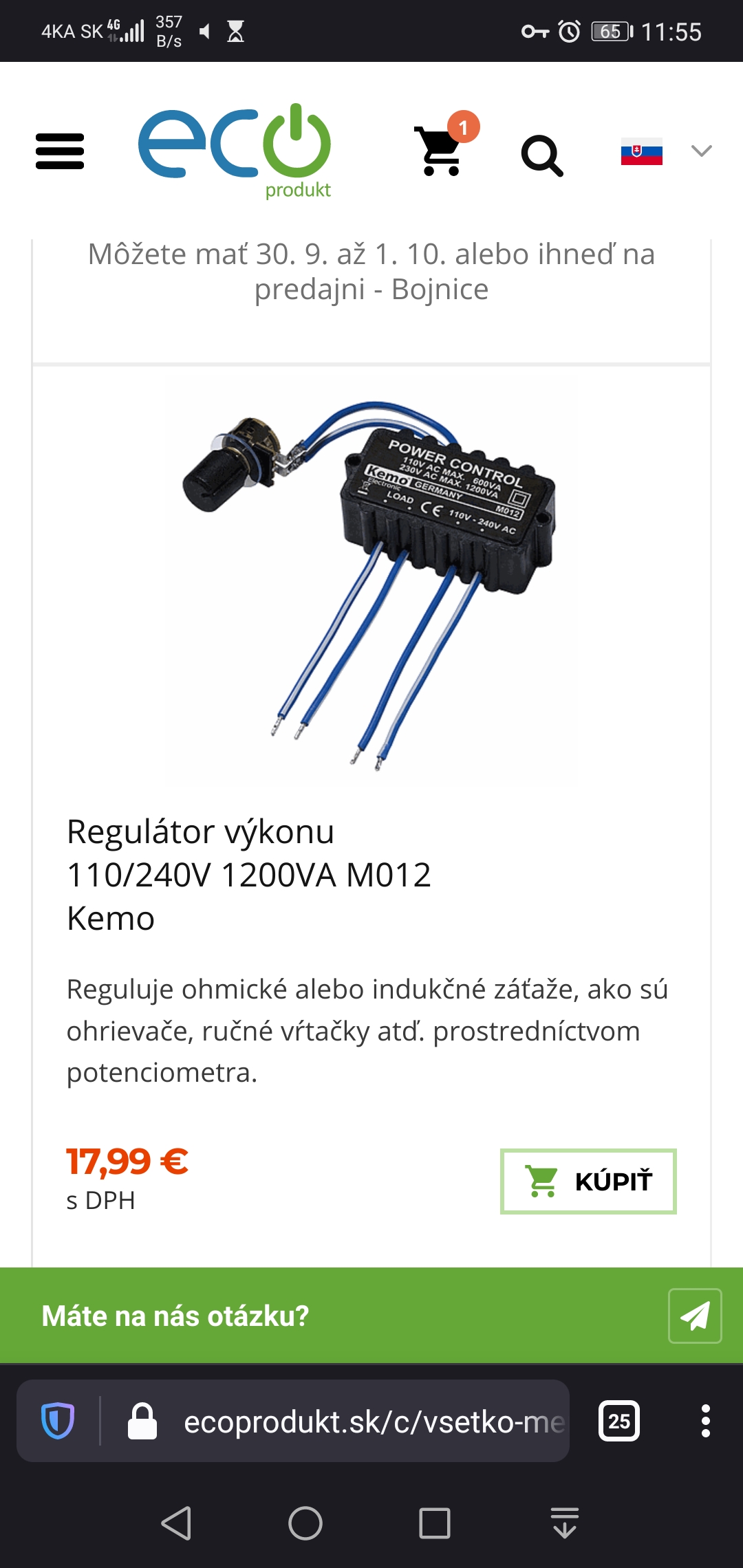Go back with the system back button
Viewport: 743px width, 1568px height.
click(176, 1523)
